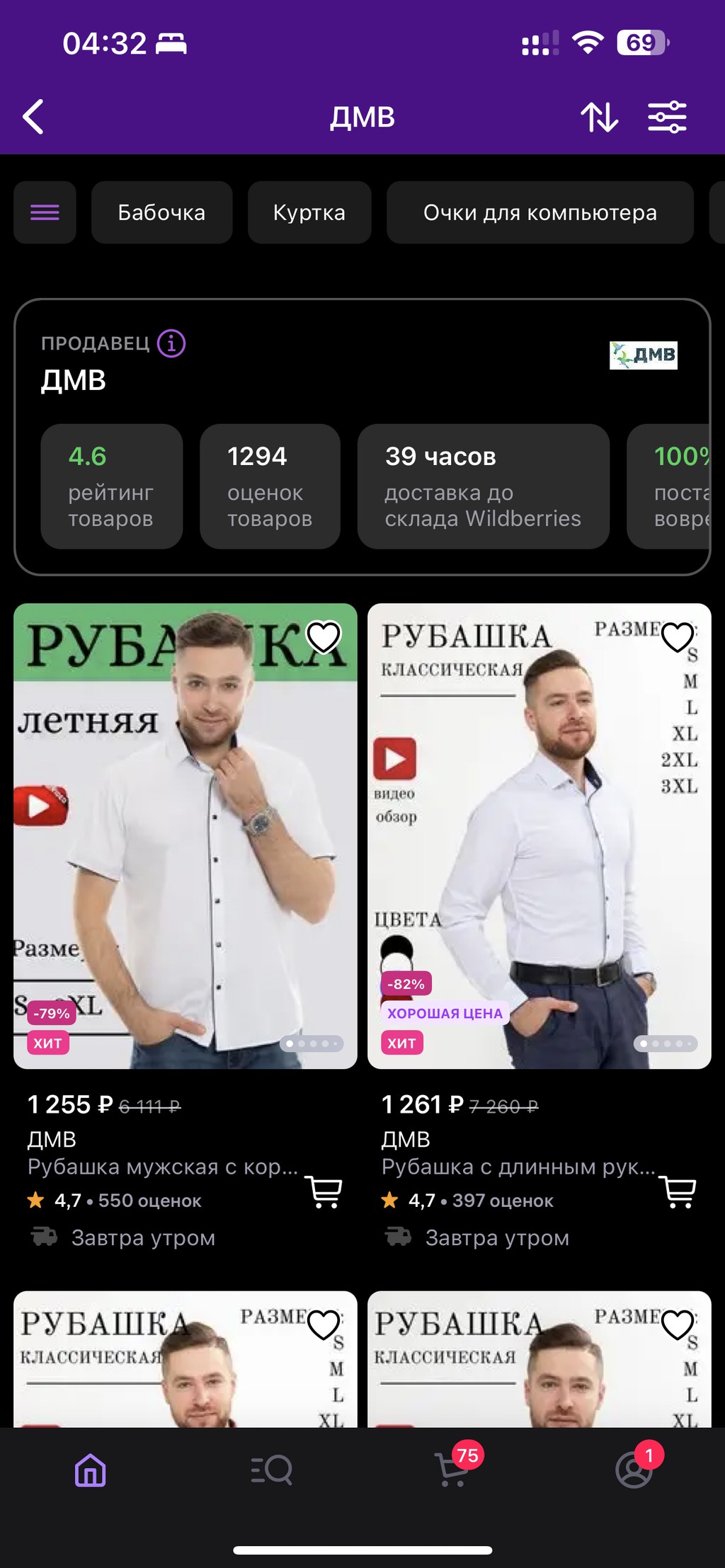This screenshot has width=725, height=1568.
Task: Select the Куртка category chip
Action: pyautogui.click(x=309, y=212)
